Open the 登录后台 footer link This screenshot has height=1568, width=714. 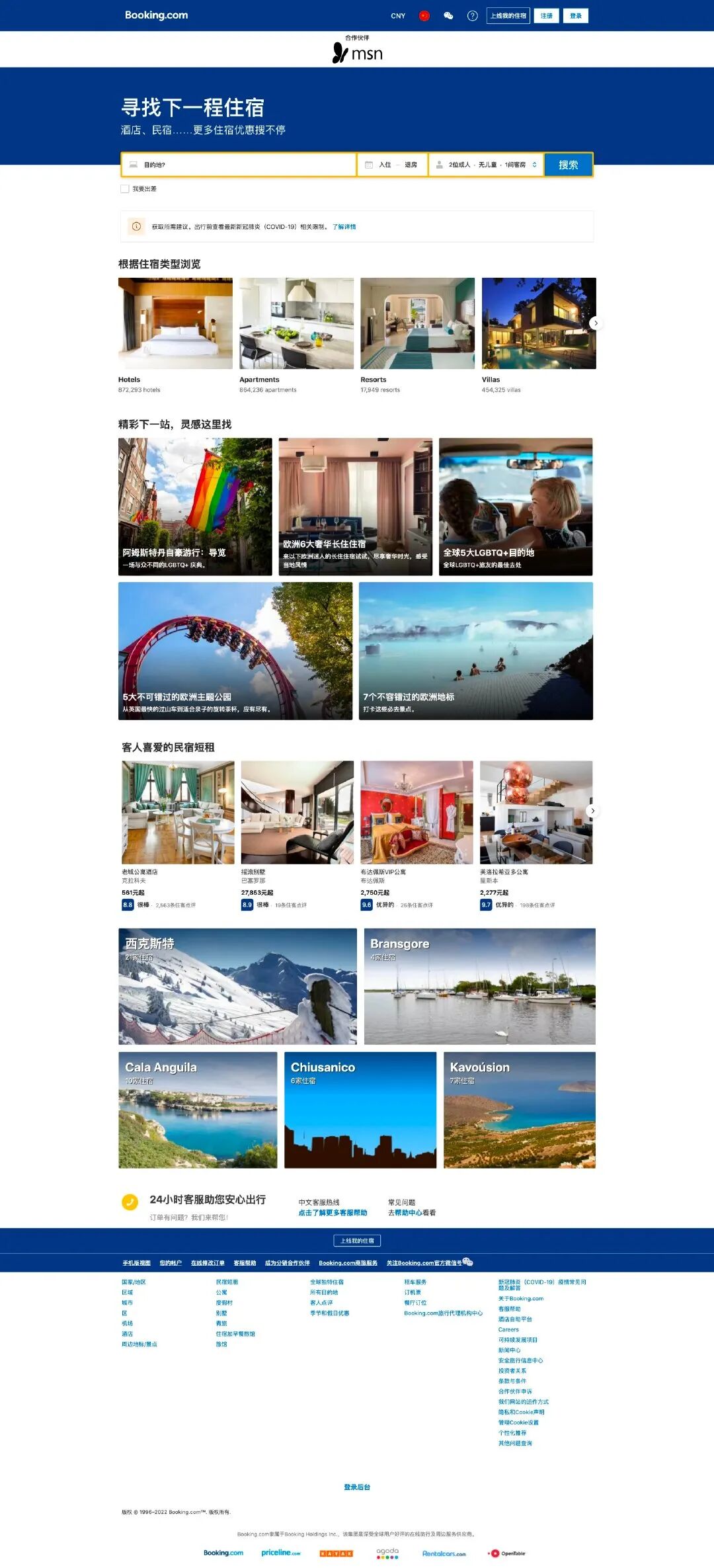(x=357, y=1487)
